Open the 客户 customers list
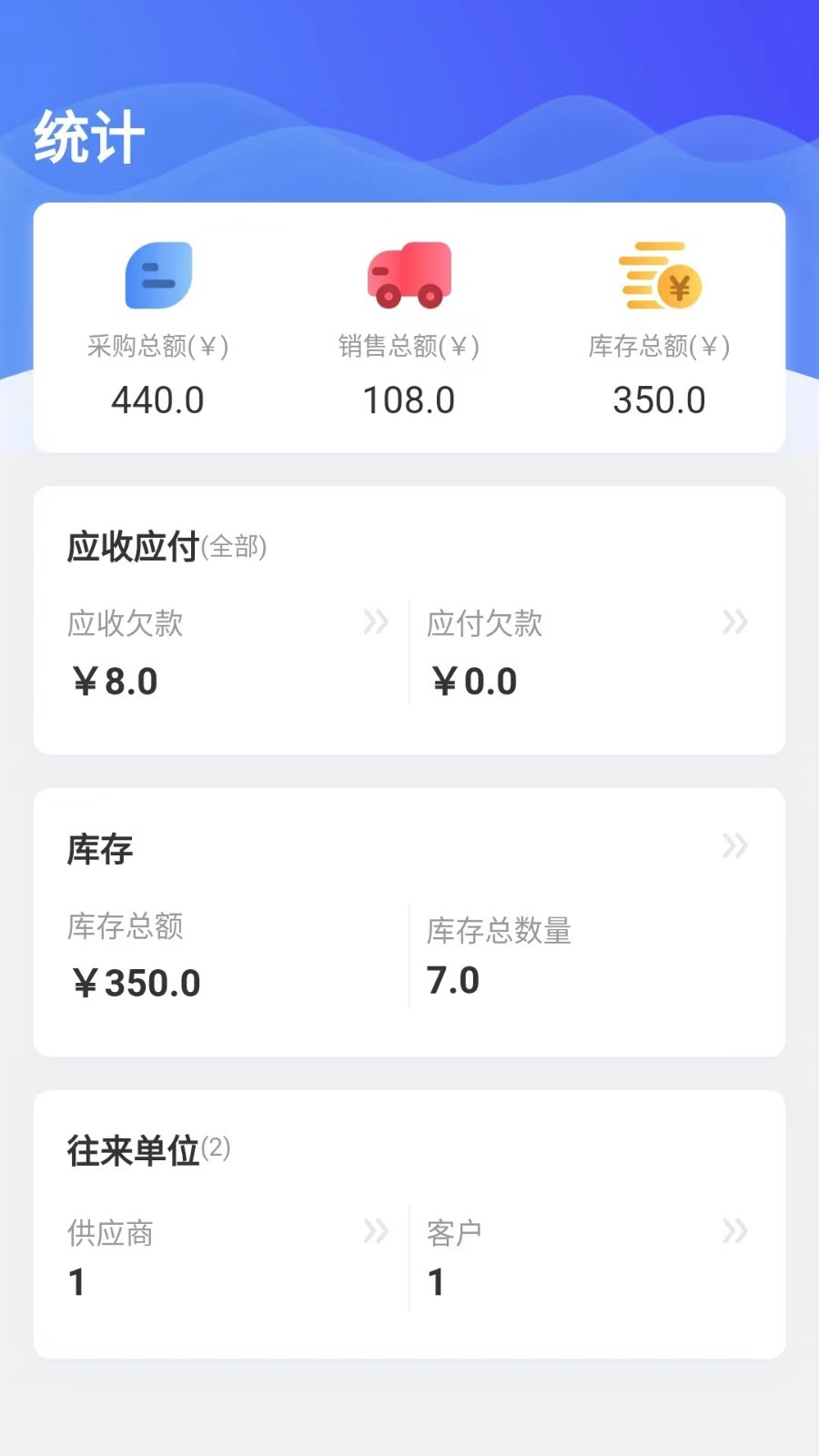This screenshot has width=819, height=1456. [x=735, y=1232]
